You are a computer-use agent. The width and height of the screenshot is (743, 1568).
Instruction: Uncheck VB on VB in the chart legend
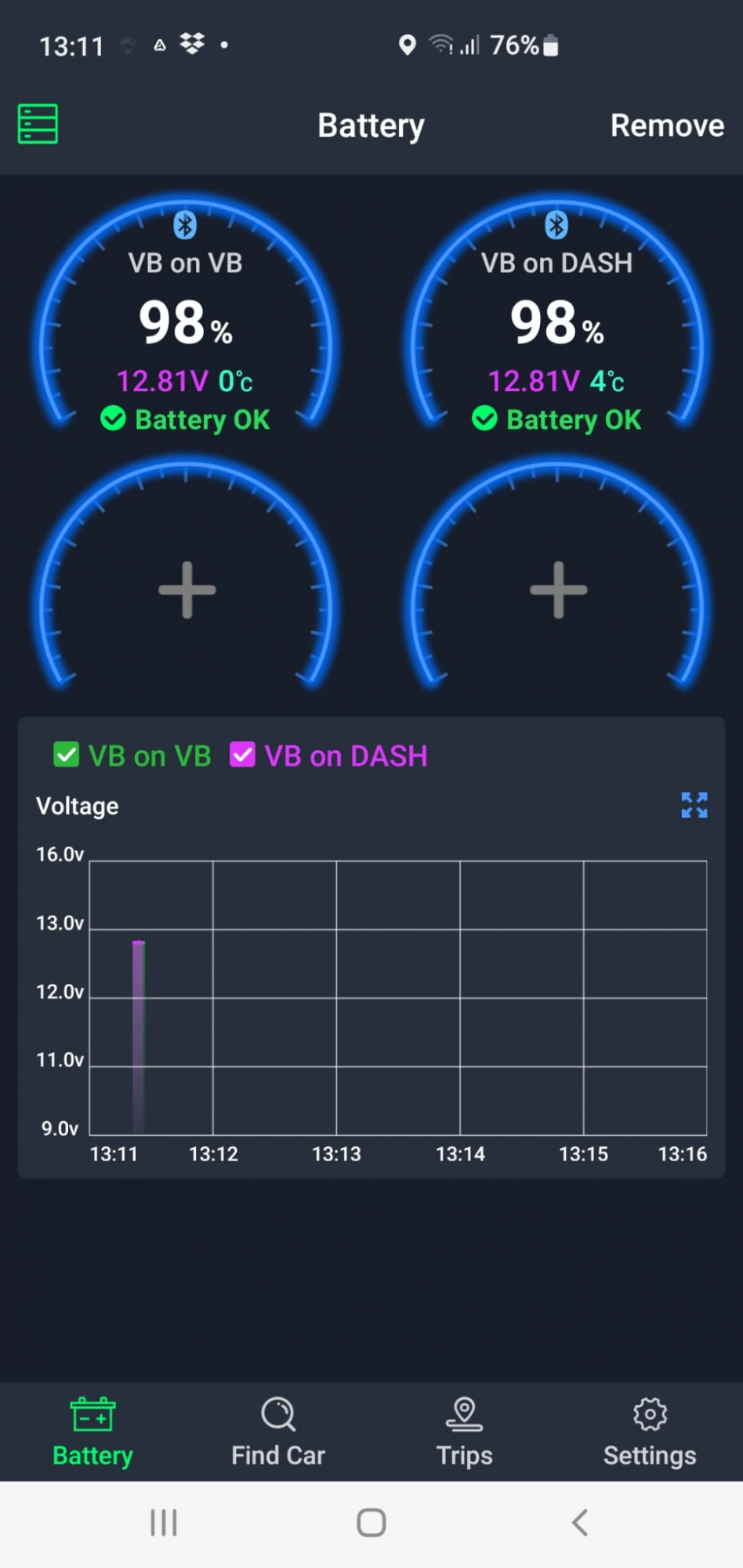pyautogui.click(x=67, y=755)
